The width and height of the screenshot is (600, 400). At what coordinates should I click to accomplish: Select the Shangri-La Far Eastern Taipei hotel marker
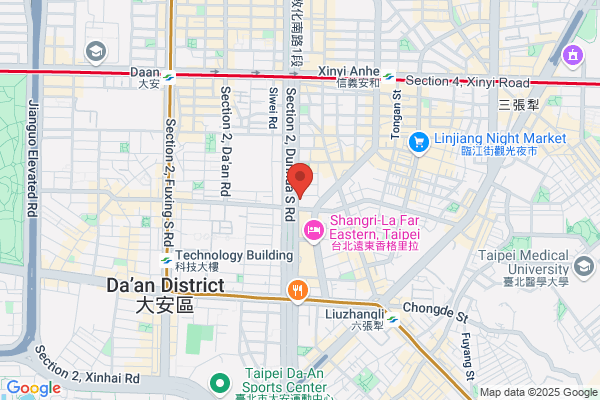coord(314,231)
